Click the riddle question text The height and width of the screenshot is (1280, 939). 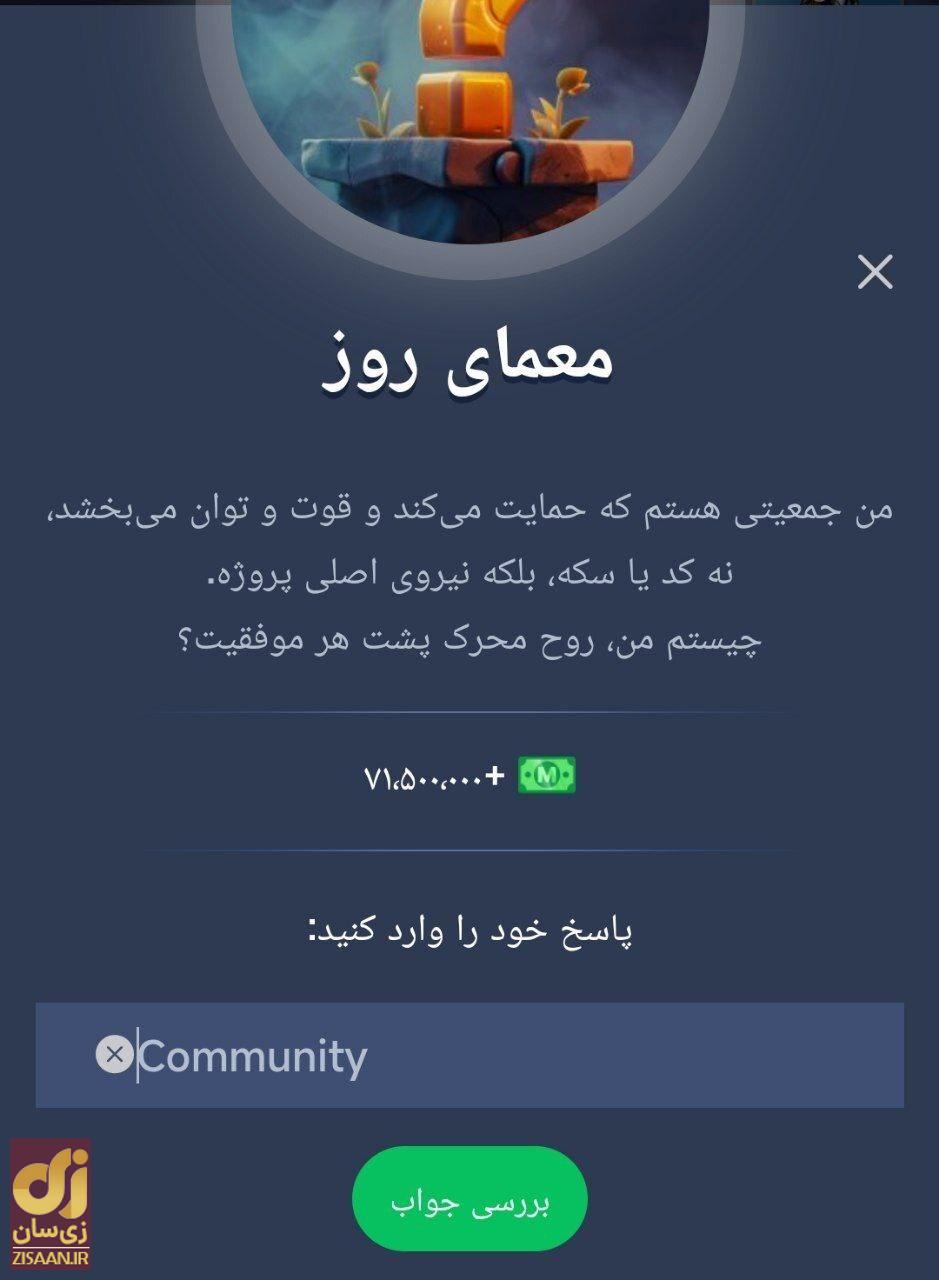(470, 570)
